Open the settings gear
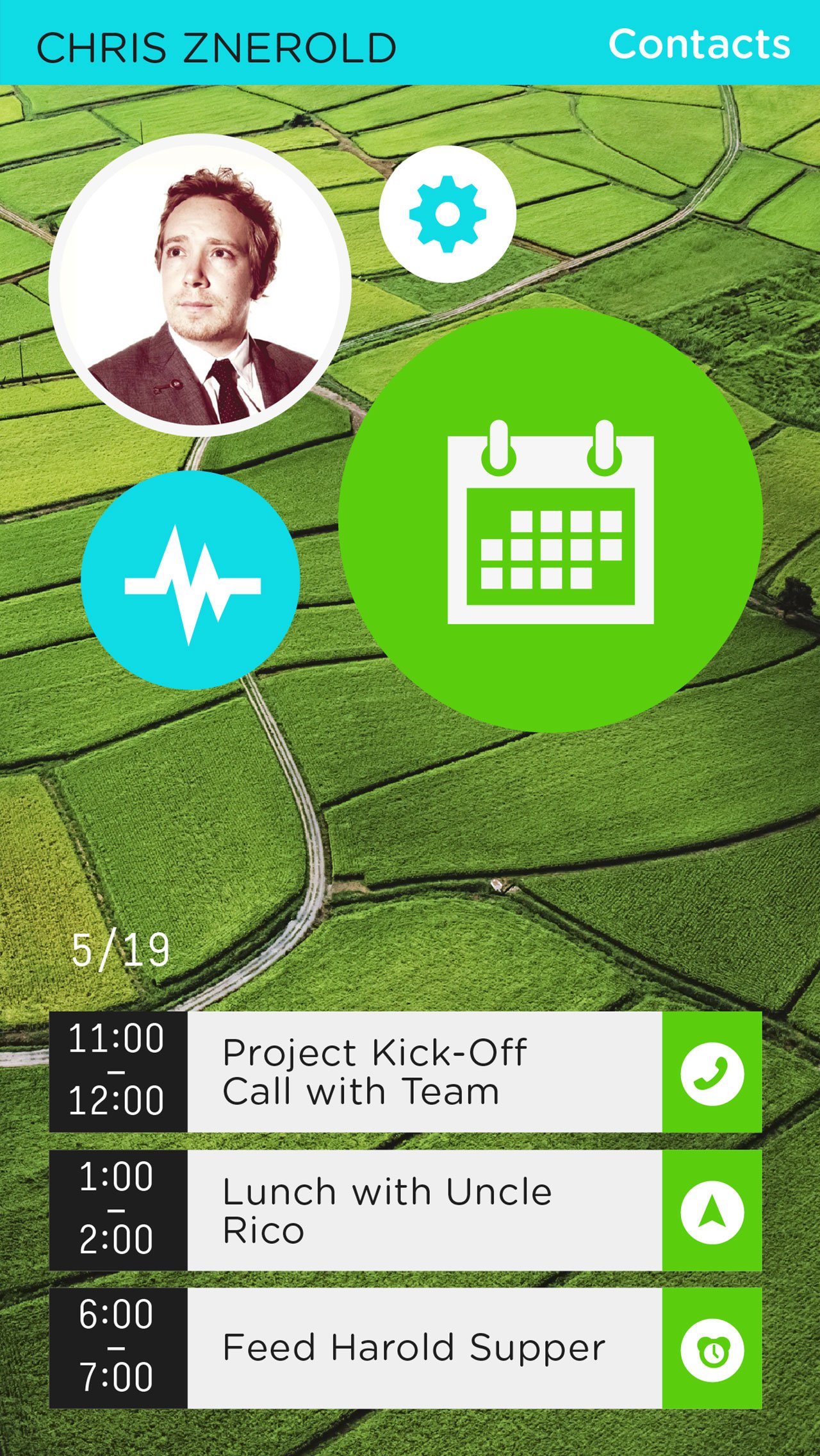This screenshot has height=1456, width=820. tap(447, 214)
